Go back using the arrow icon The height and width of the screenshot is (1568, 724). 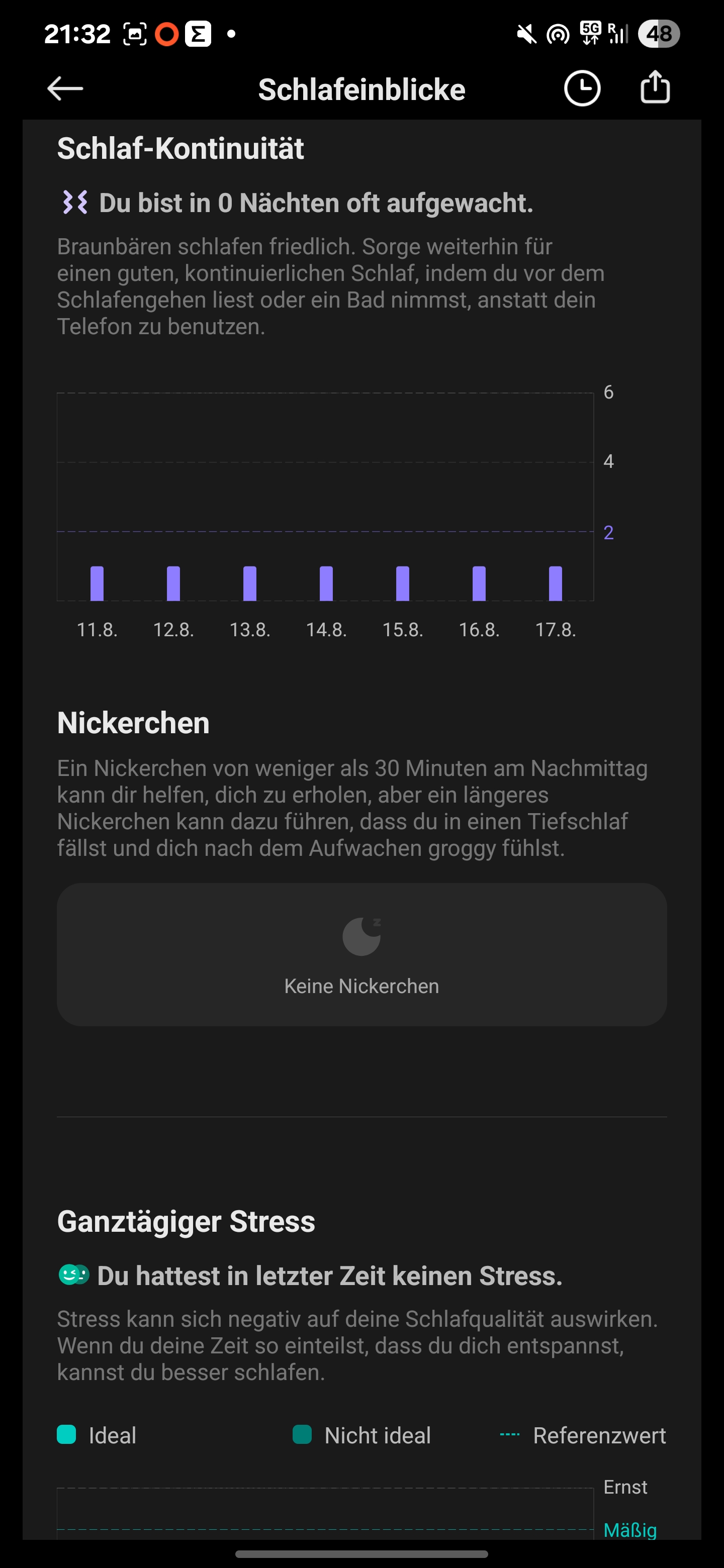pos(65,89)
